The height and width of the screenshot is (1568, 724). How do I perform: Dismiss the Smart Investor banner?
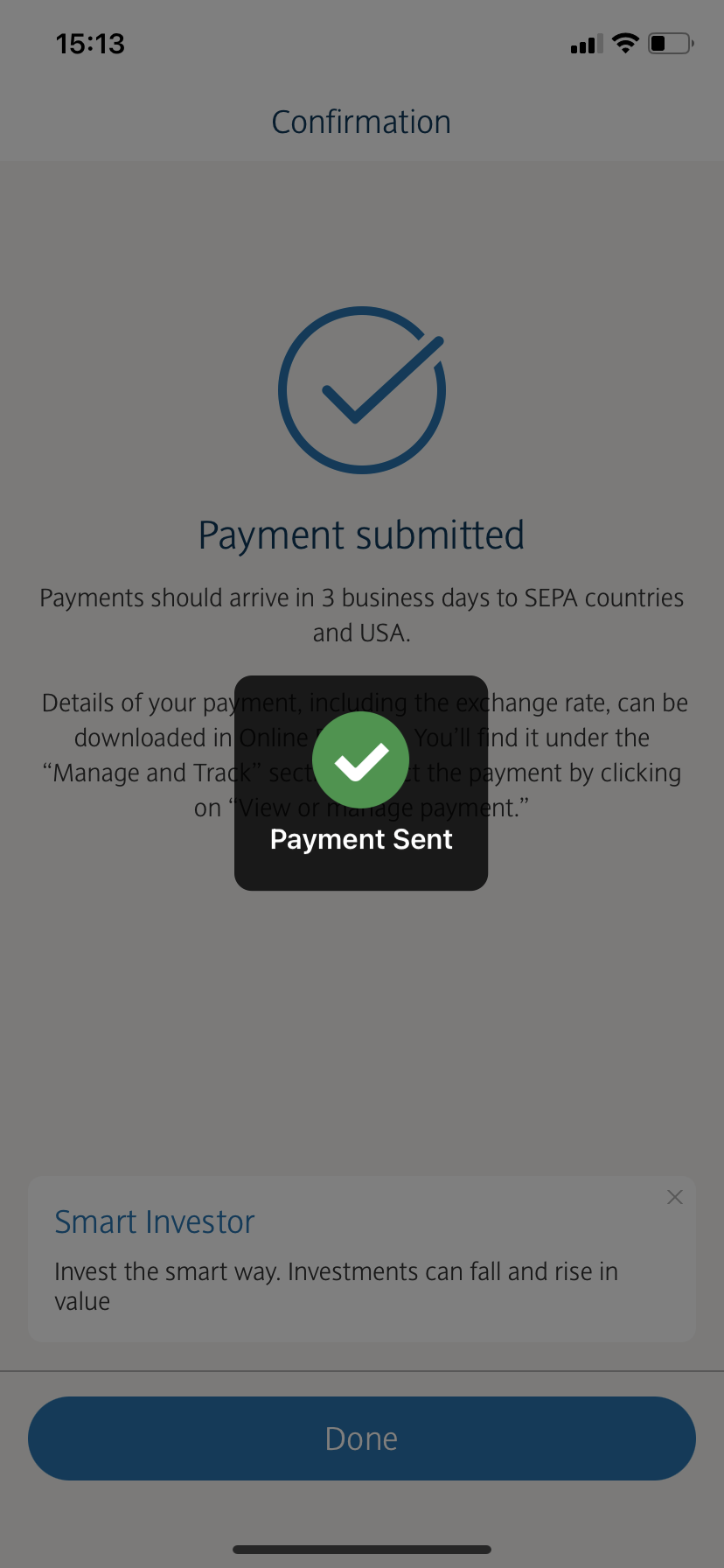tap(674, 1197)
